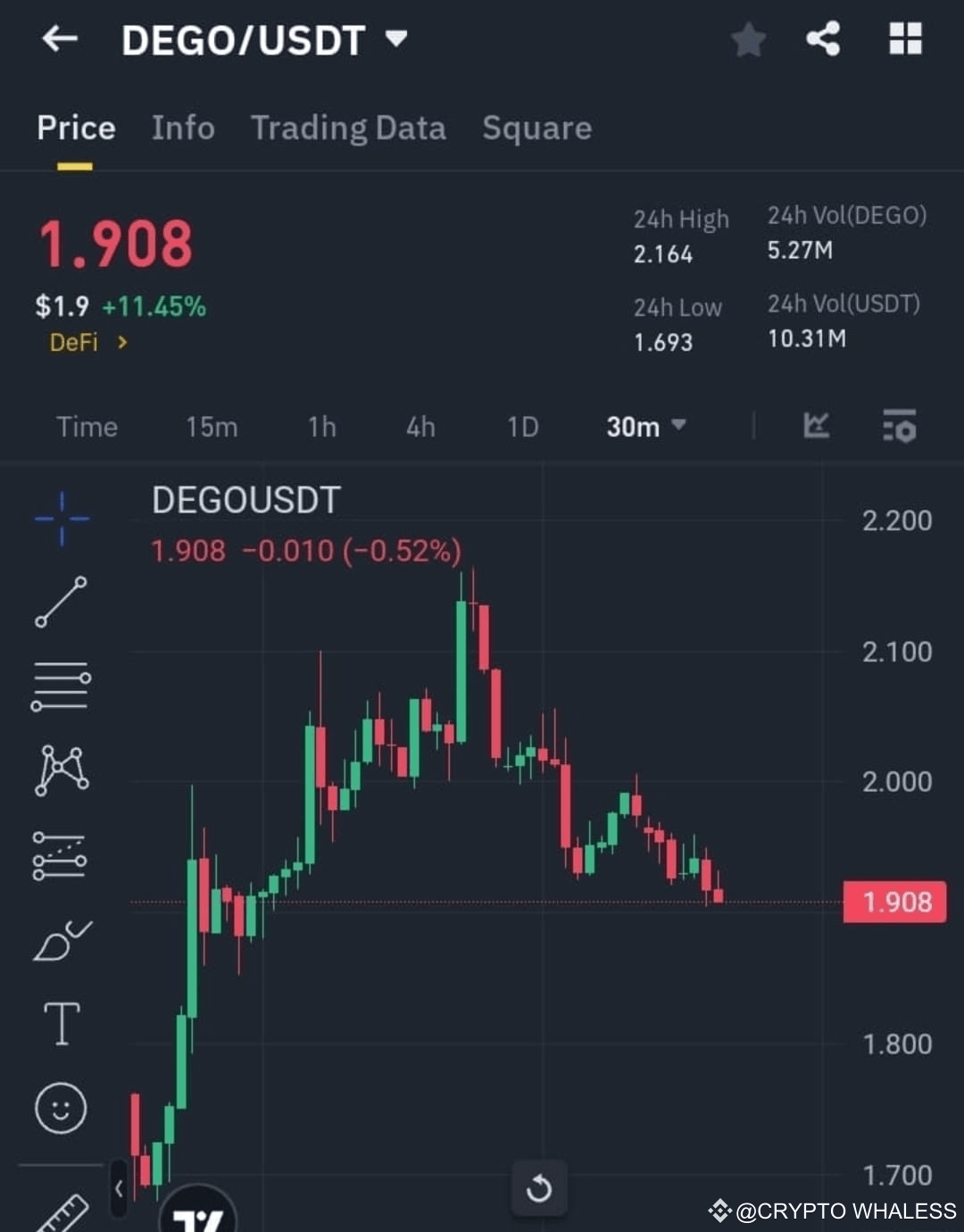Switch to the Trading Data tab

(349, 128)
